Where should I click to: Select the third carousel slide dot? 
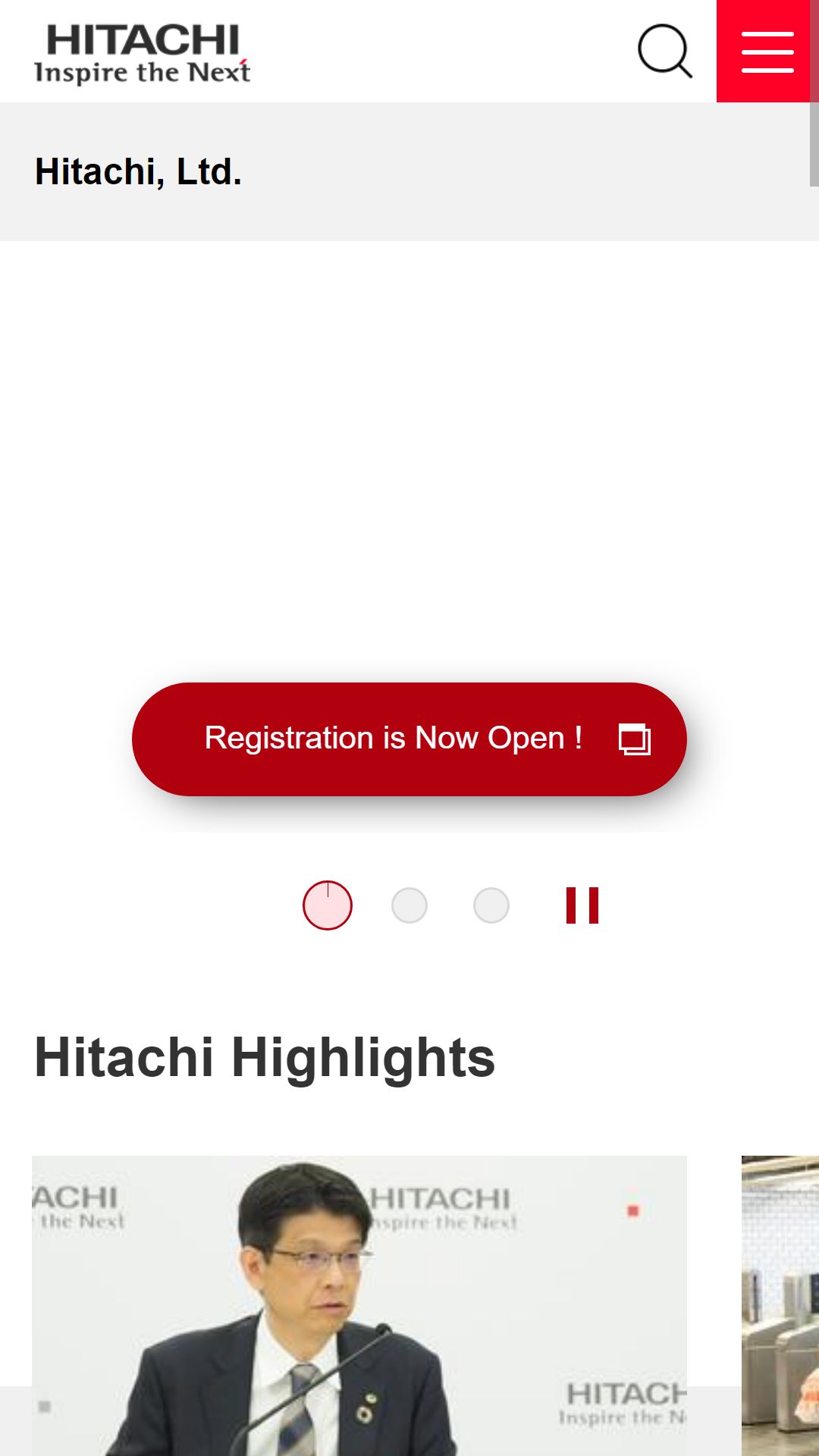point(491,905)
